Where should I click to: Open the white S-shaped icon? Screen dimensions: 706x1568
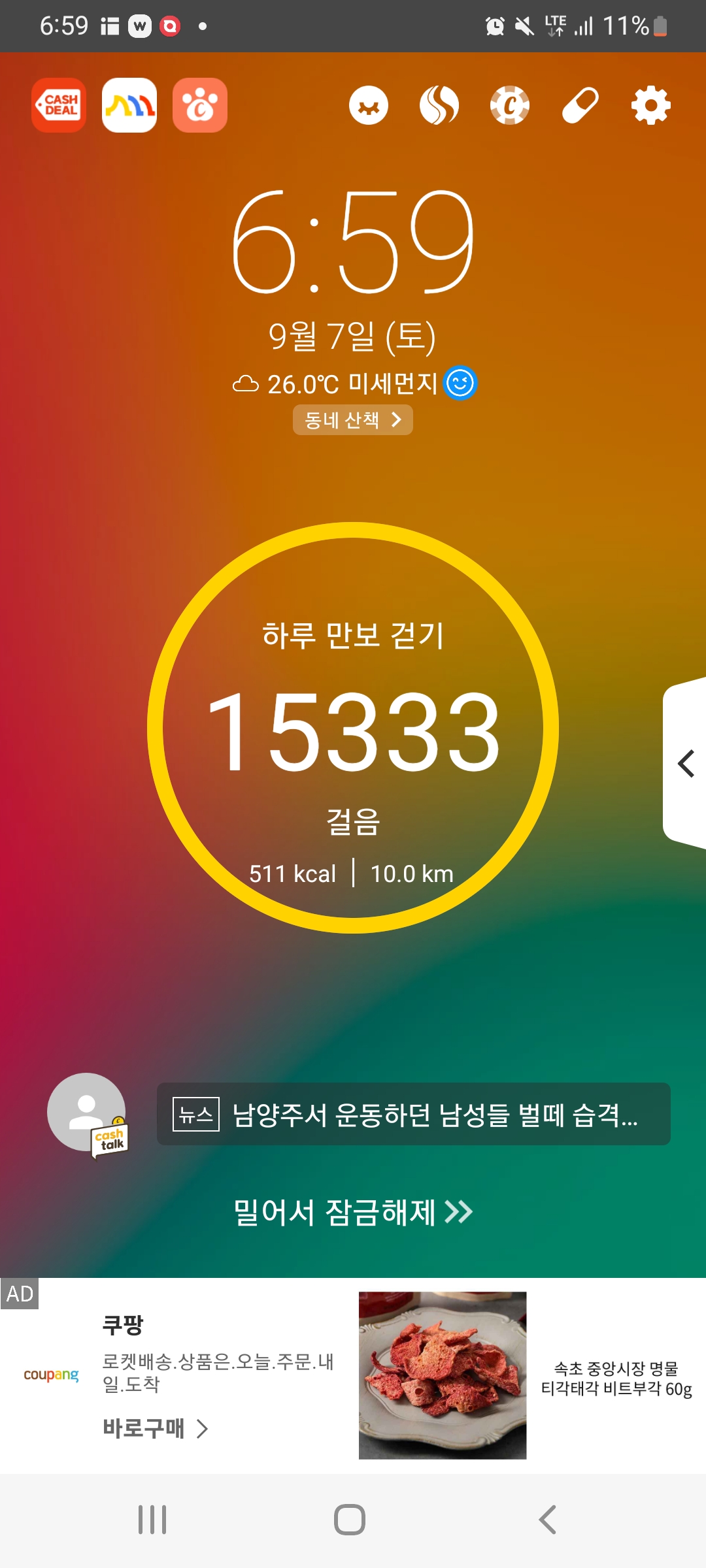(439, 105)
